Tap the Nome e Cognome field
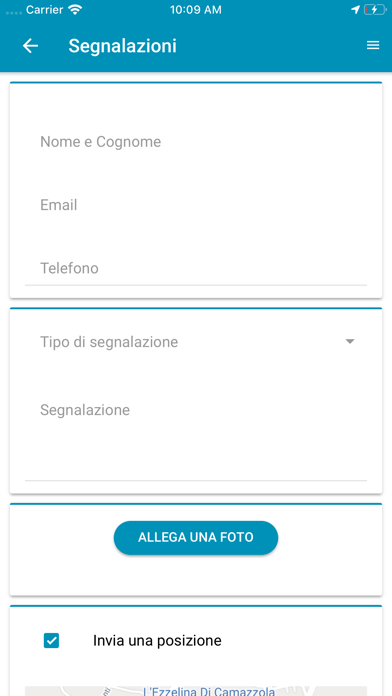 pos(196,142)
